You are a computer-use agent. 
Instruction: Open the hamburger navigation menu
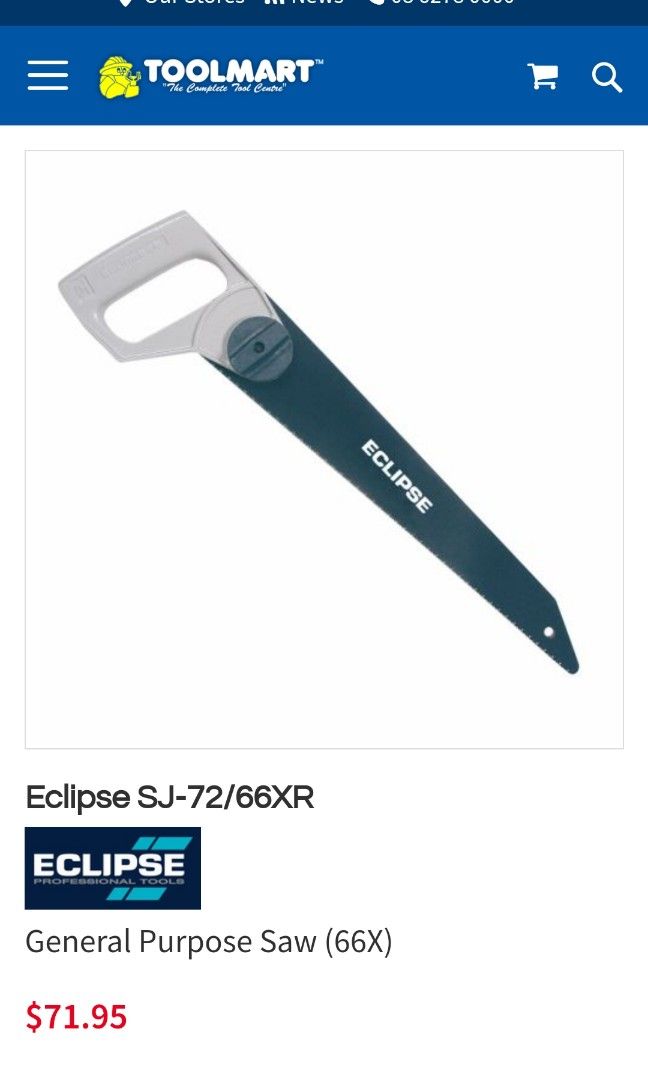coord(48,76)
